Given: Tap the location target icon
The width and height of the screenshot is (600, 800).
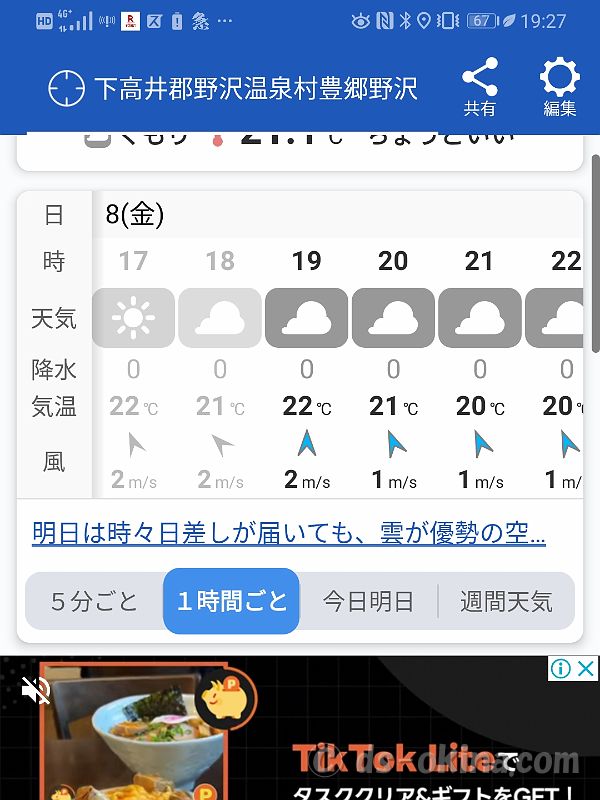Looking at the screenshot, I should [x=67, y=88].
